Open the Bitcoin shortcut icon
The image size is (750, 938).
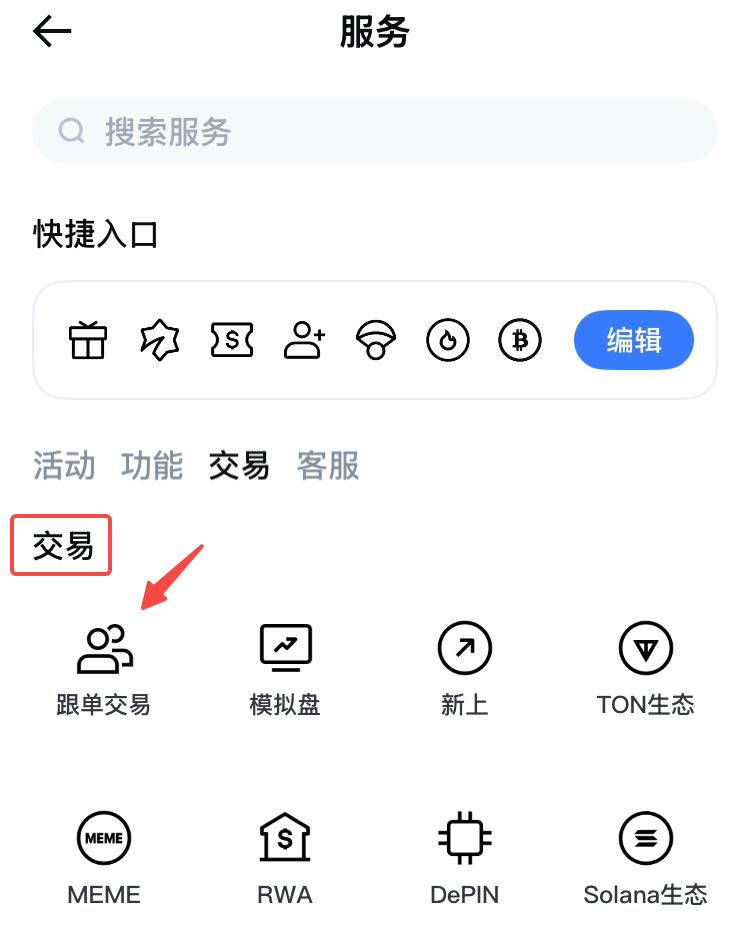click(x=519, y=341)
